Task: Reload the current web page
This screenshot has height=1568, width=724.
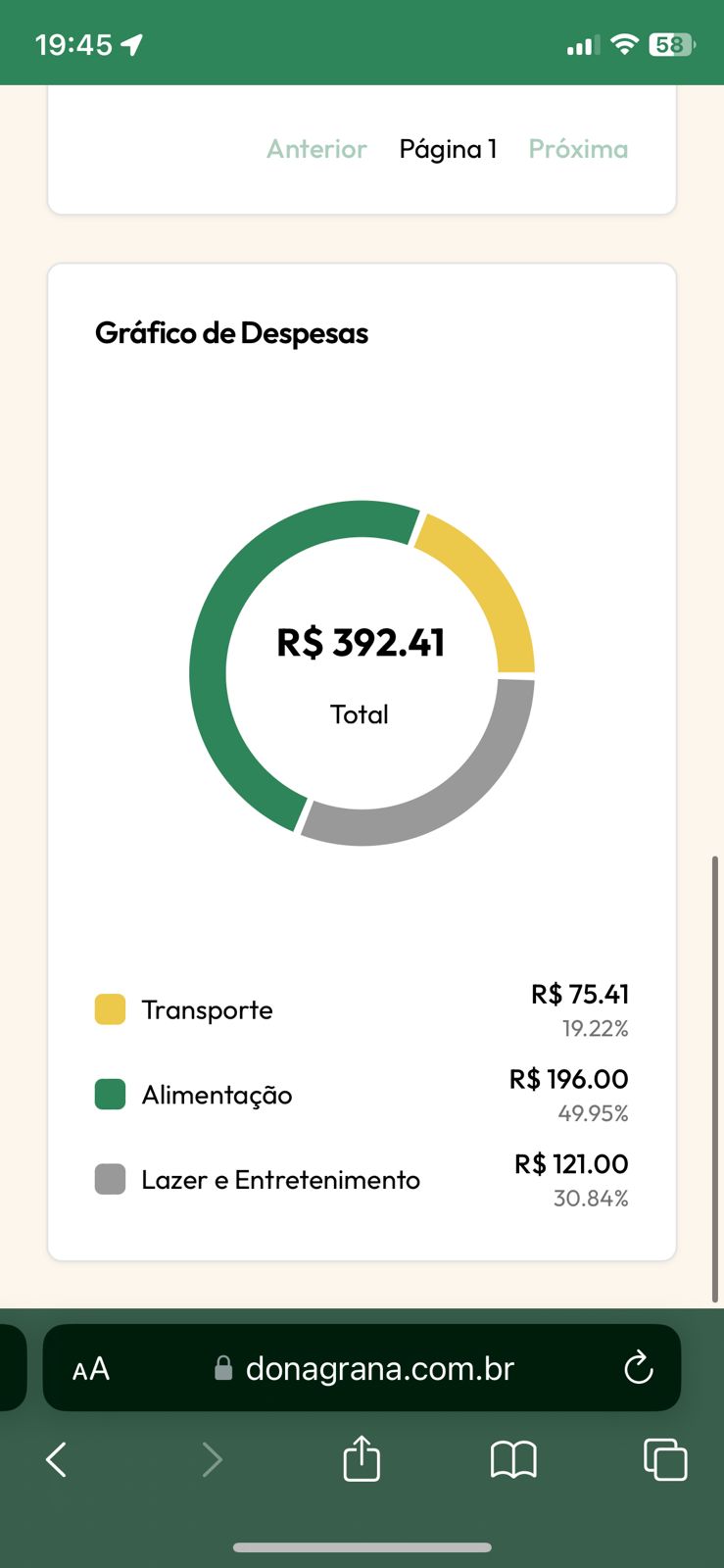Action: [x=639, y=1368]
